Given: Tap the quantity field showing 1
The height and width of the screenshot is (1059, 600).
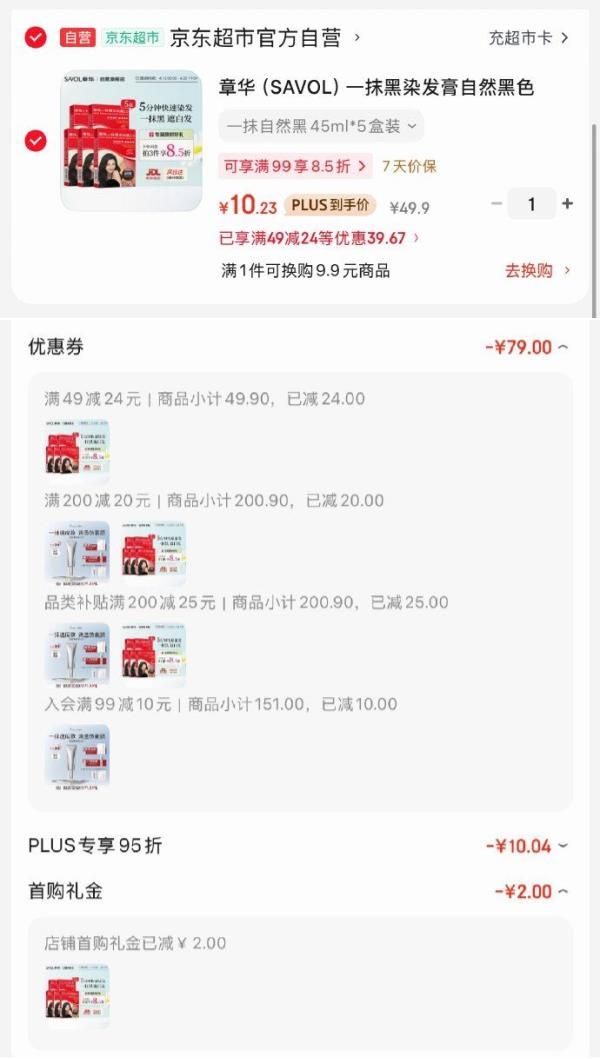Looking at the screenshot, I should [x=531, y=204].
